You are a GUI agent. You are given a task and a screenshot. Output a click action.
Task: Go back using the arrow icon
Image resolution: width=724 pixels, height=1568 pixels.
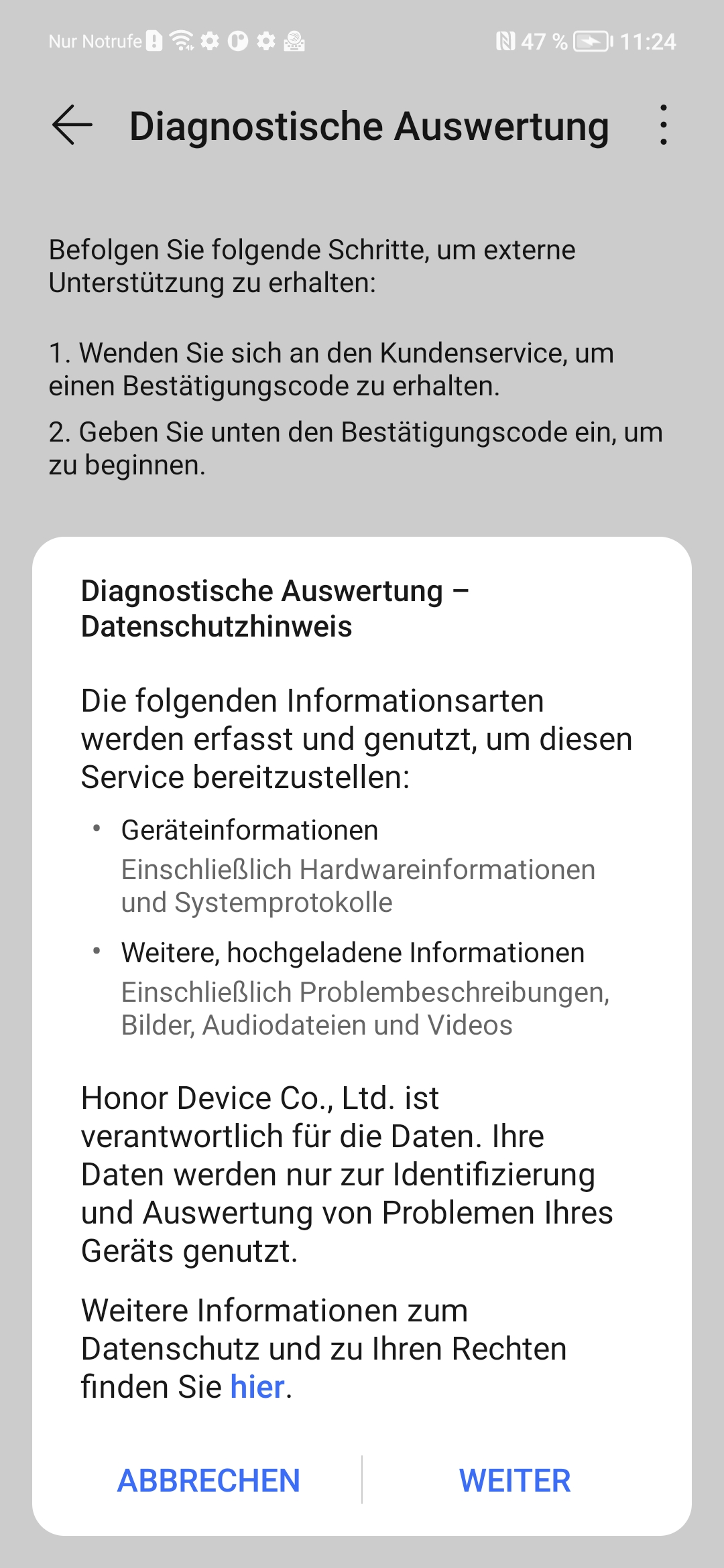[x=72, y=125]
